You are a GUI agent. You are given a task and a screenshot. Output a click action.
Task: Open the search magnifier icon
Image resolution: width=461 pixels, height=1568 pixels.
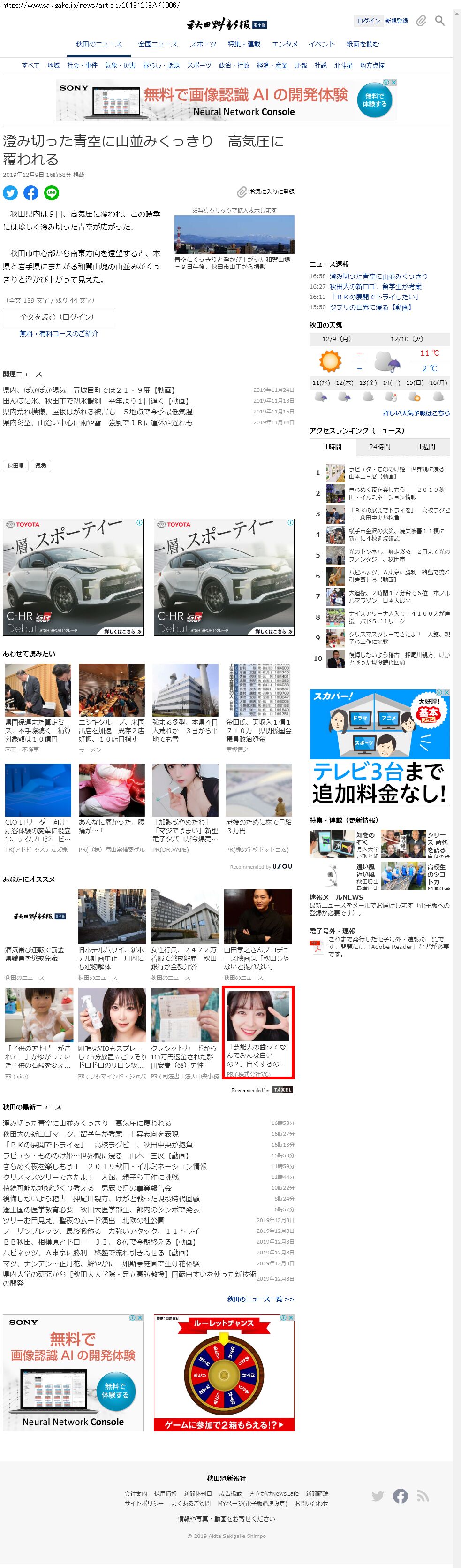pos(440,21)
